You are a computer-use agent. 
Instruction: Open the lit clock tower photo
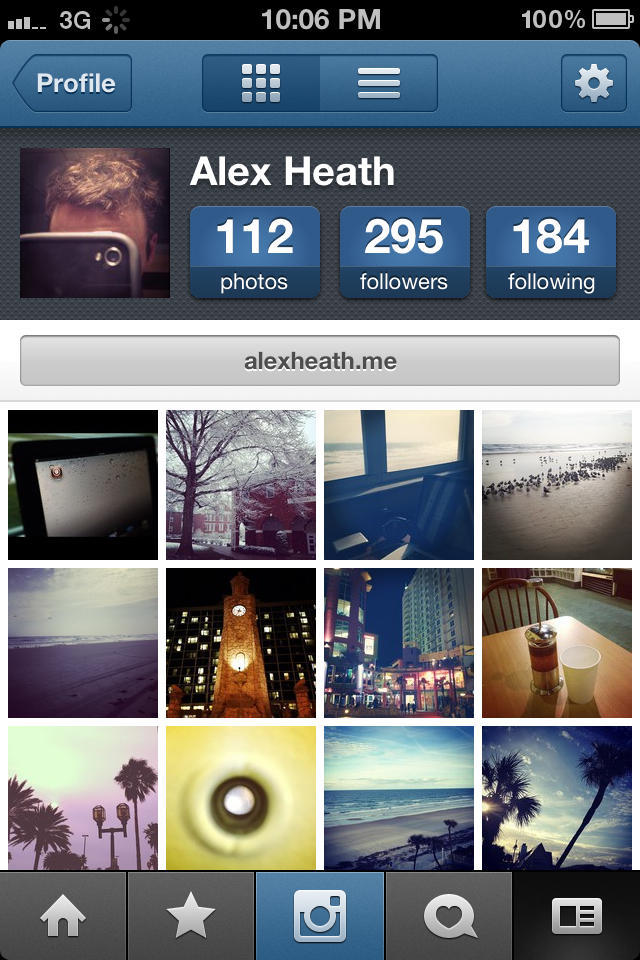pos(241,643)
